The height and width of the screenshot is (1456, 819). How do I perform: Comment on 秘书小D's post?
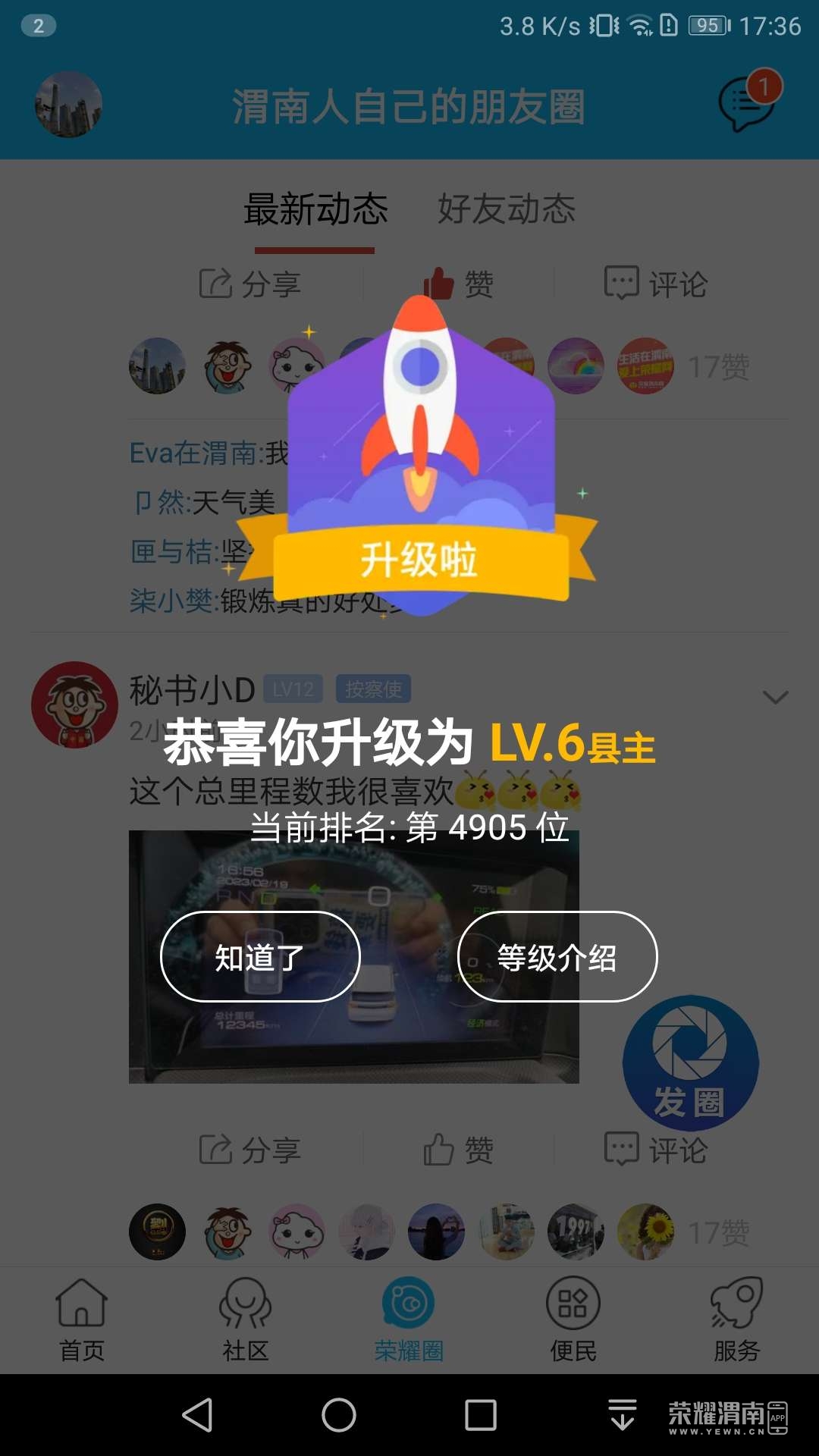[655, 1150]
